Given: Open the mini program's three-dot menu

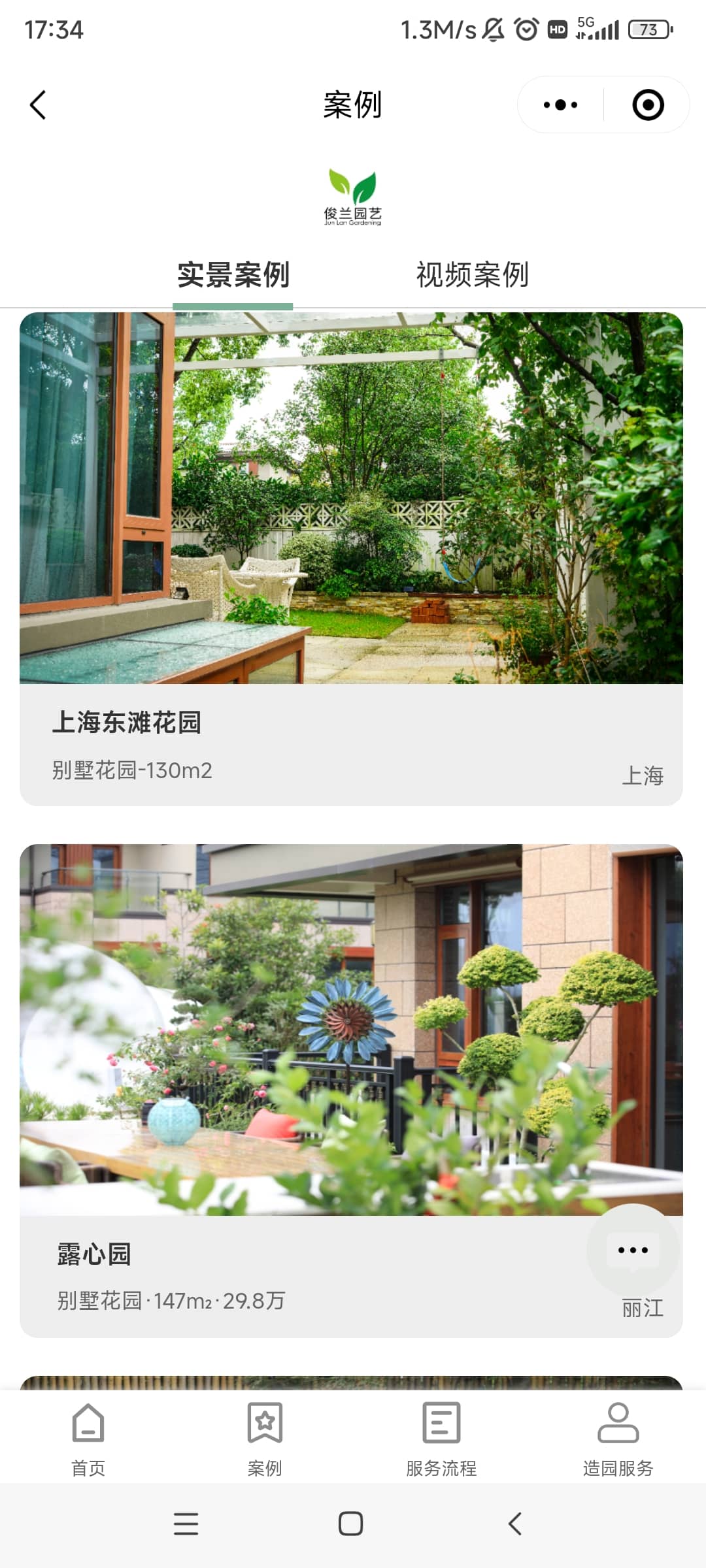Looking at the screenshot, I should [560, 105].
